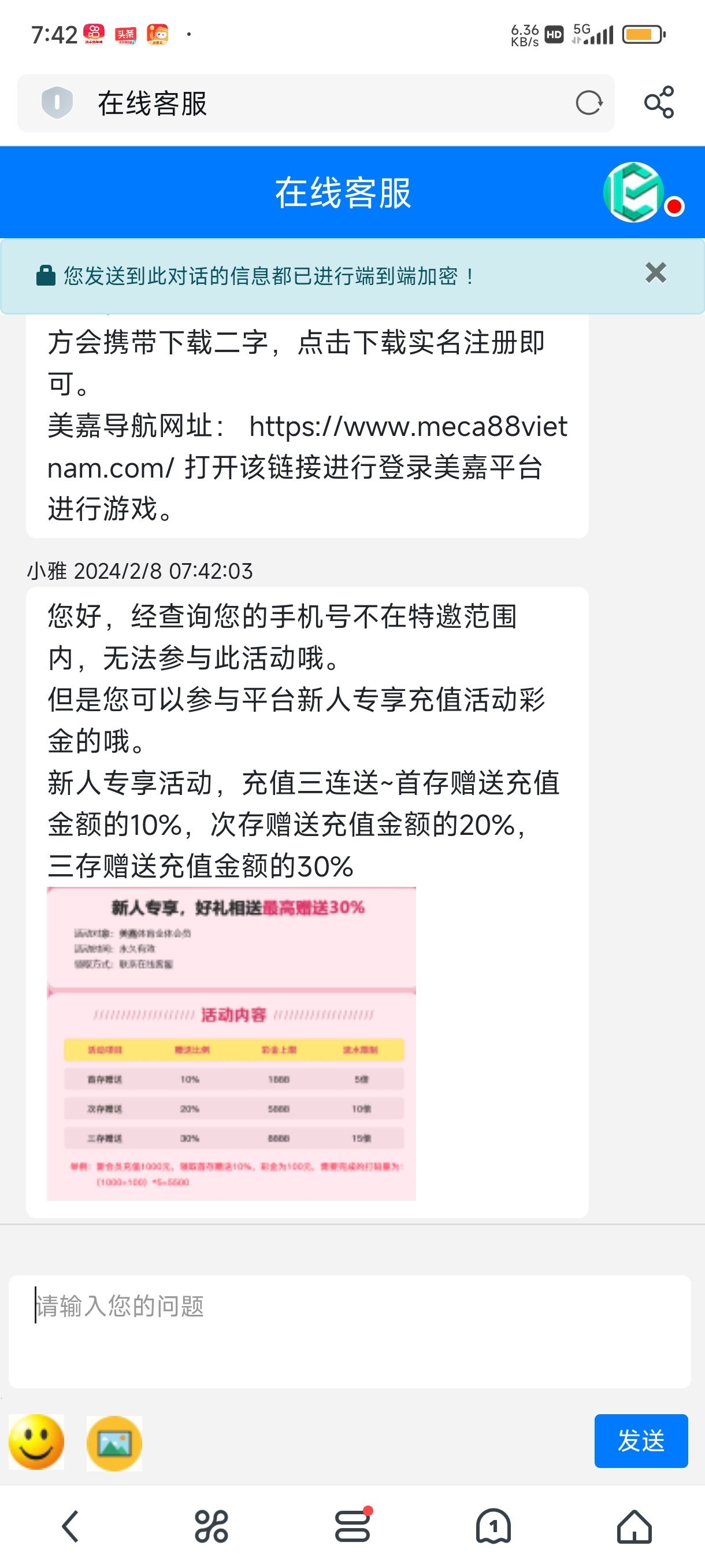Focus the 请输入您的问题 message field
Viewport: 705px width, 1568px height.
[x=349, y=1331]
